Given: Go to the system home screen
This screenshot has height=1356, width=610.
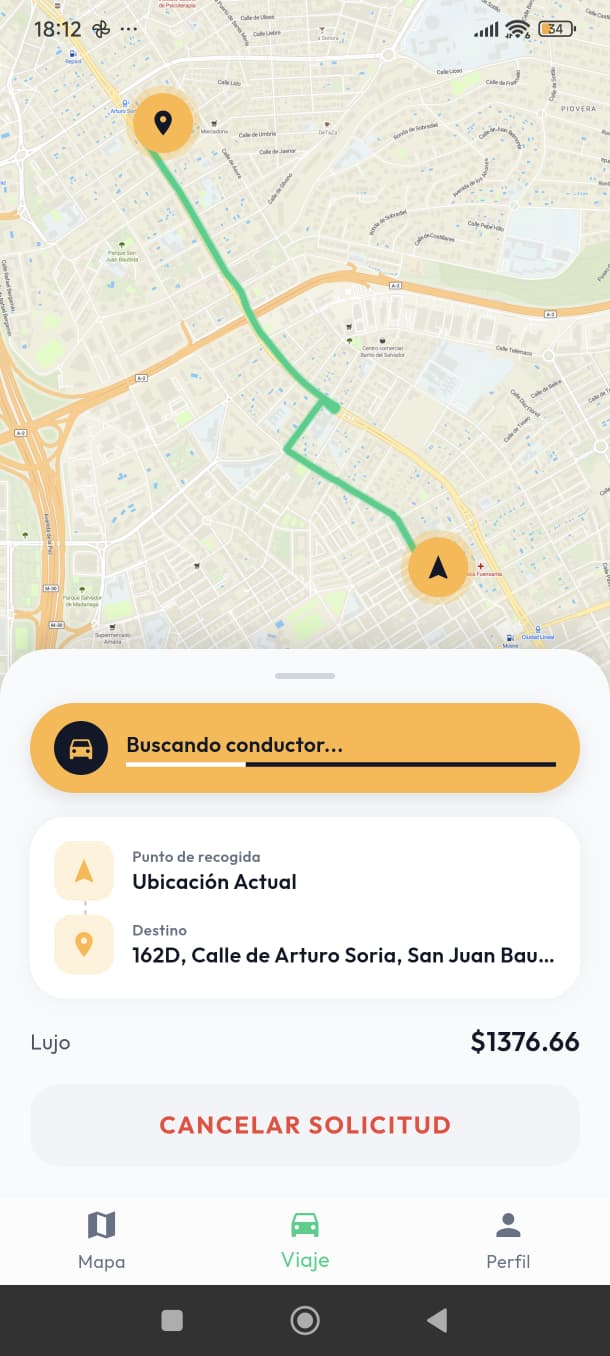Looking at the screenshot, I should (305, 1321).
